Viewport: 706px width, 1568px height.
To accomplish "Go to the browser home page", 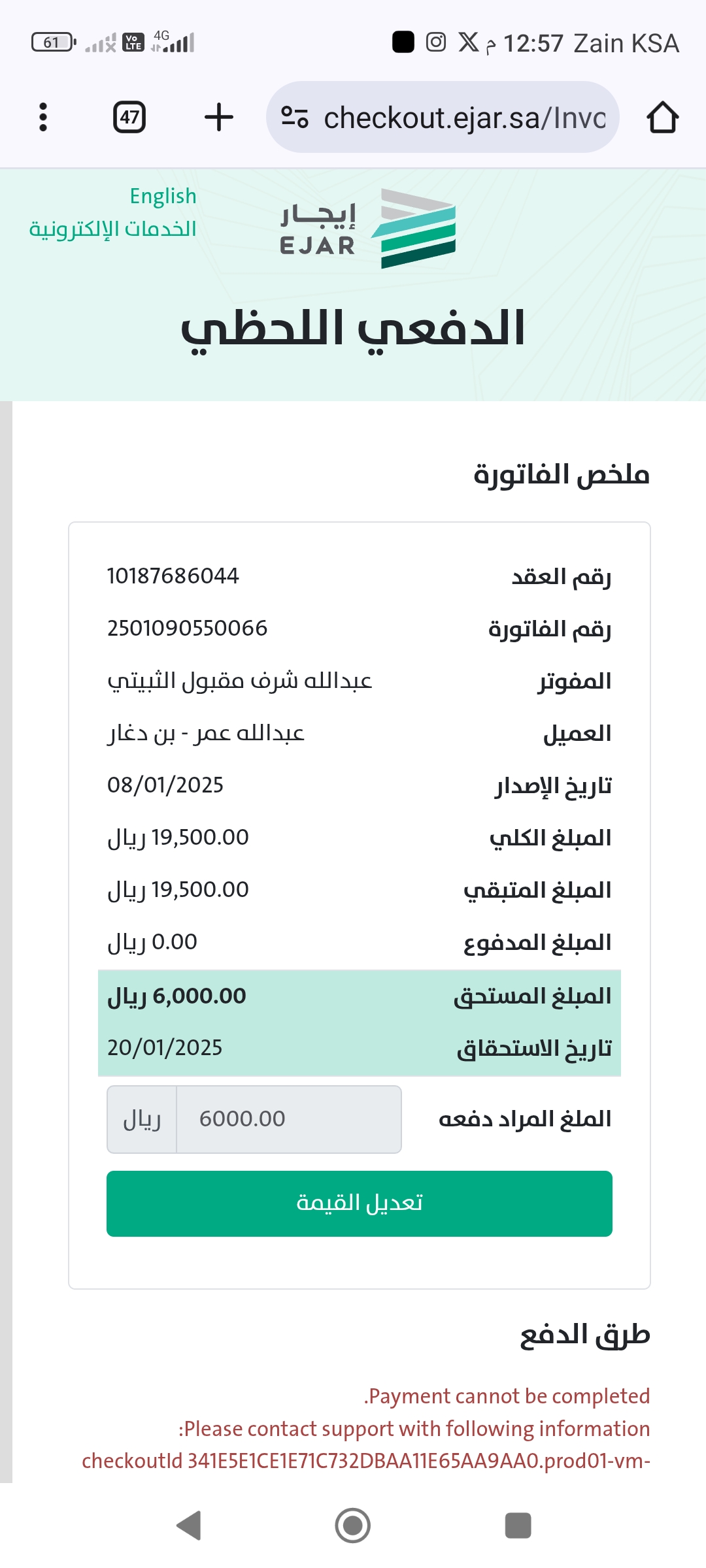I will [x=662, y=118].
